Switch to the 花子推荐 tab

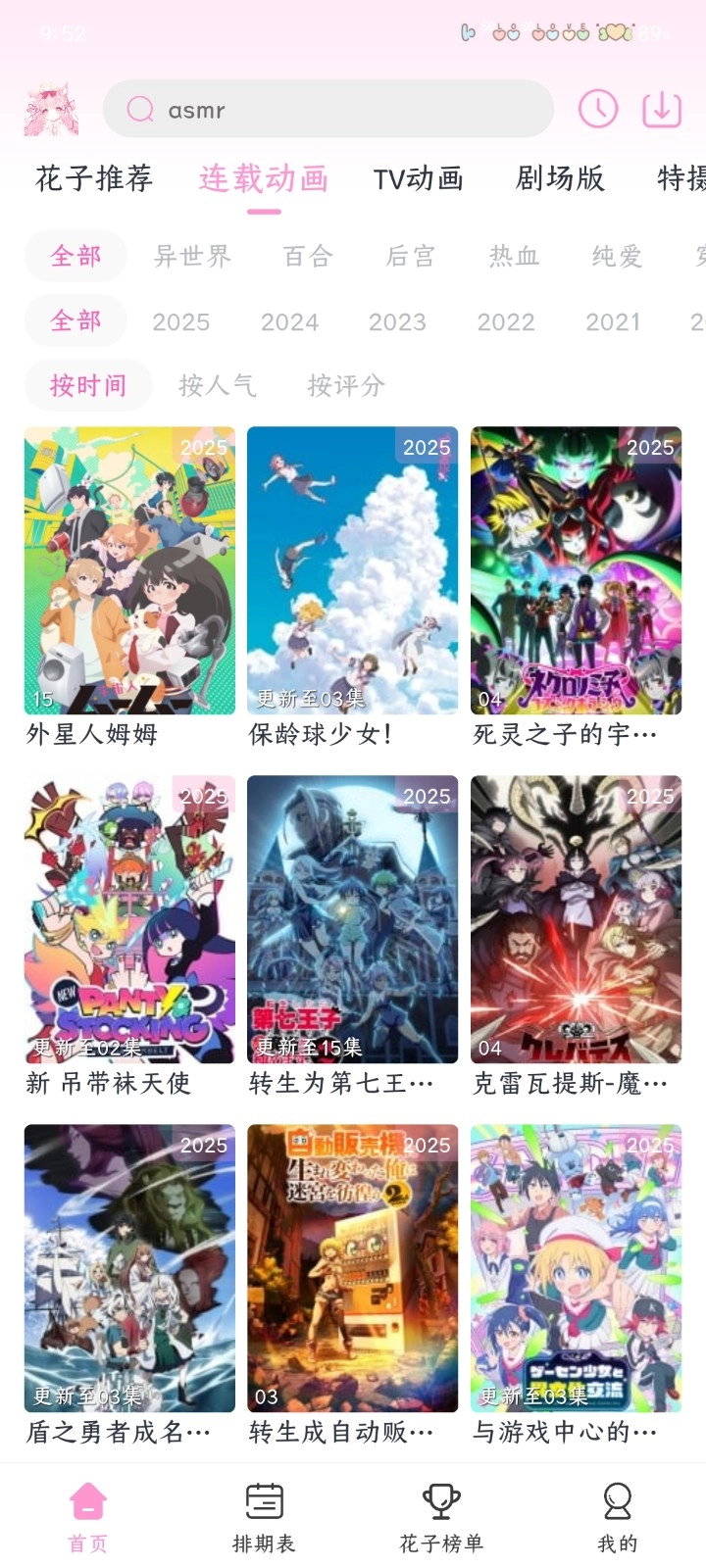pos(94,178)
